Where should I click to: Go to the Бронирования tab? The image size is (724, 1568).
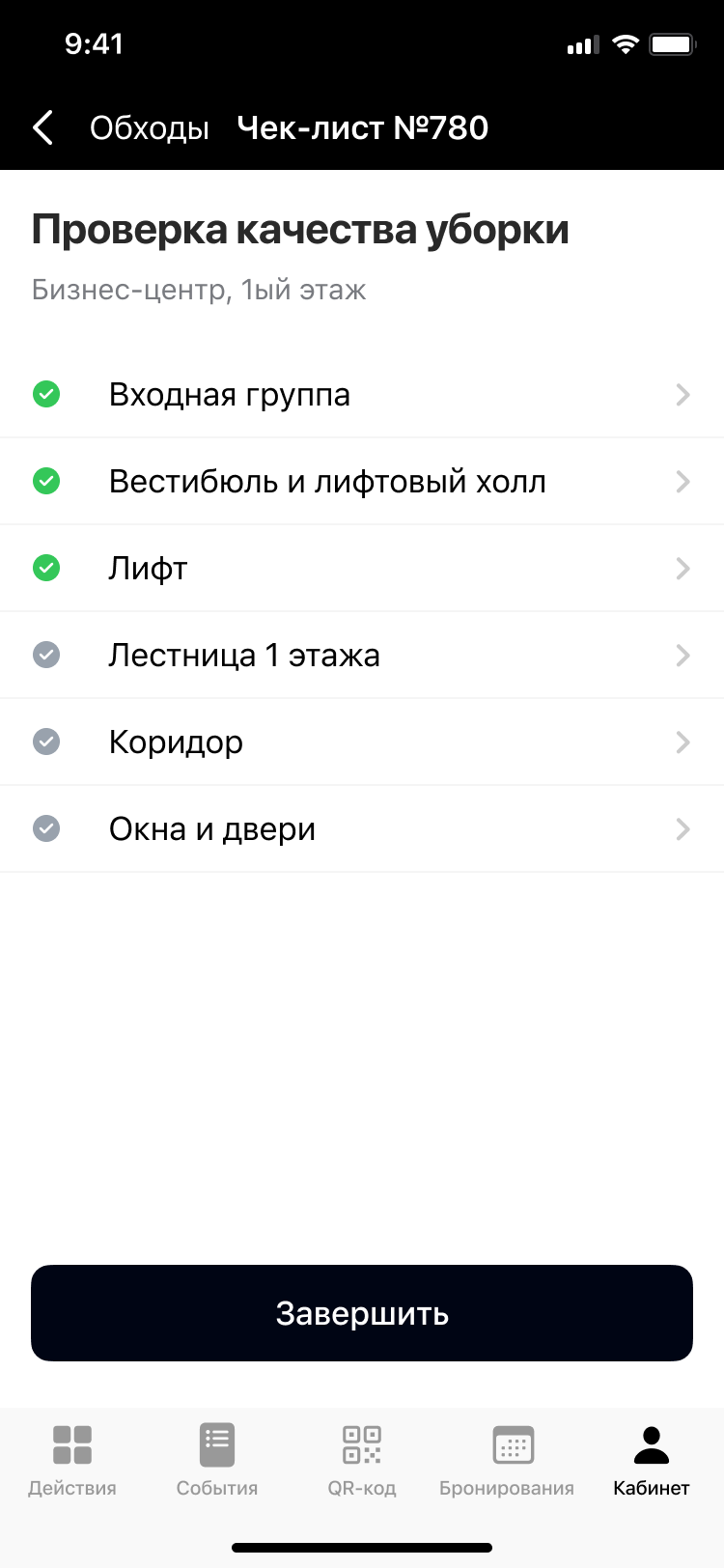point(507,1460)
